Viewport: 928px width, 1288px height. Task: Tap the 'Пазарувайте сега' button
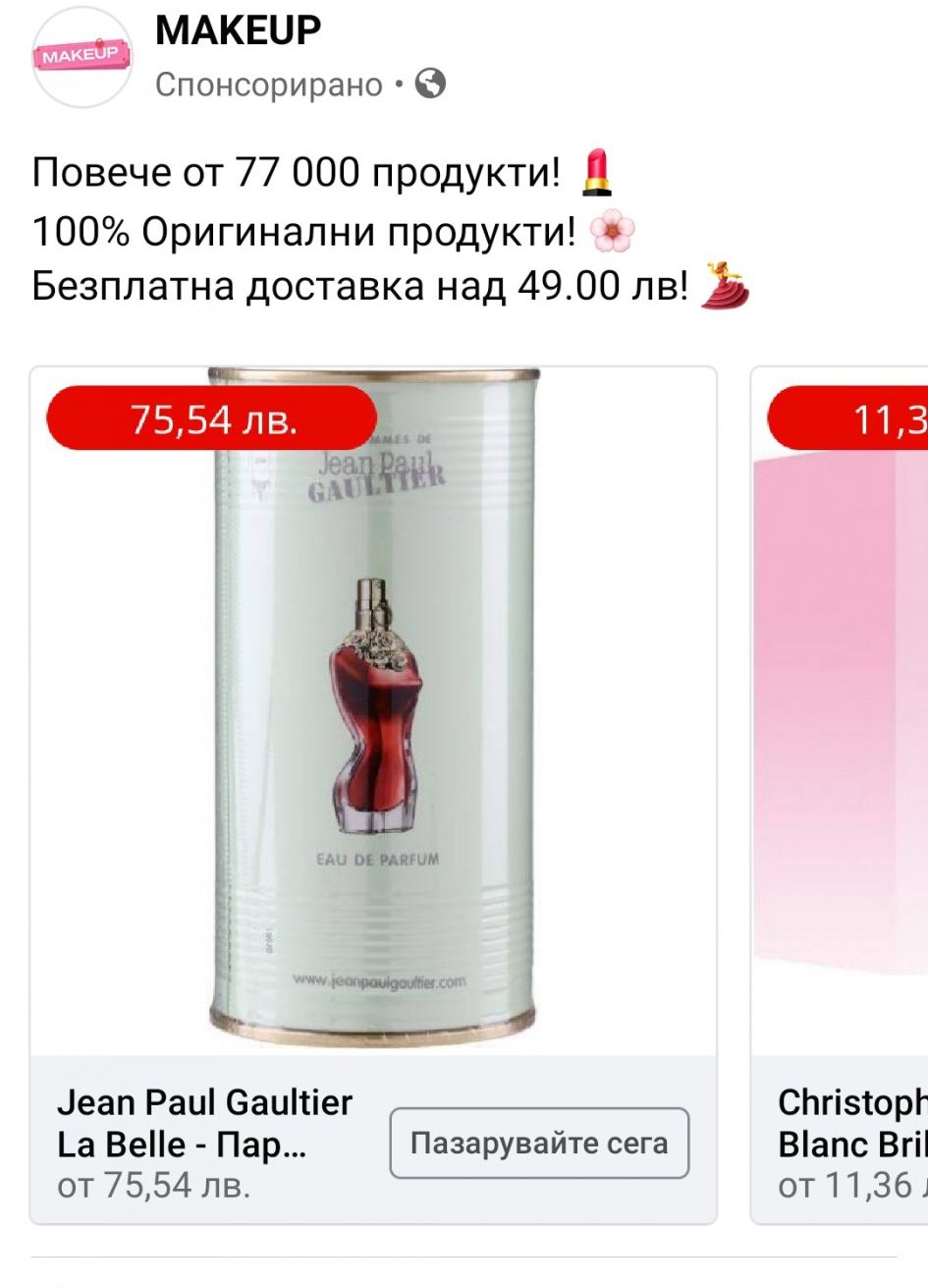(539, 1143)
